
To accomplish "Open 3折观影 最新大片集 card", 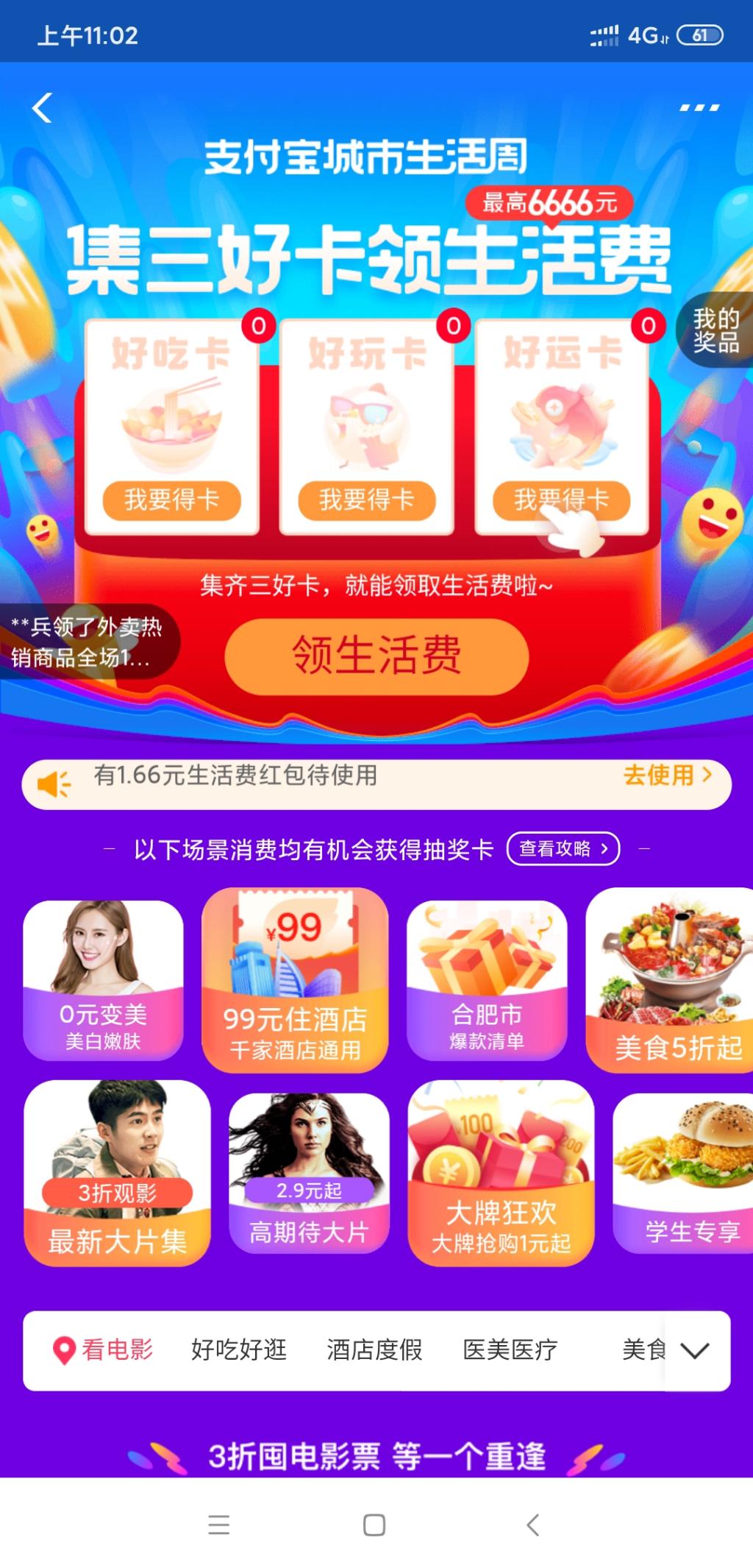I will tap(117, 1173).
